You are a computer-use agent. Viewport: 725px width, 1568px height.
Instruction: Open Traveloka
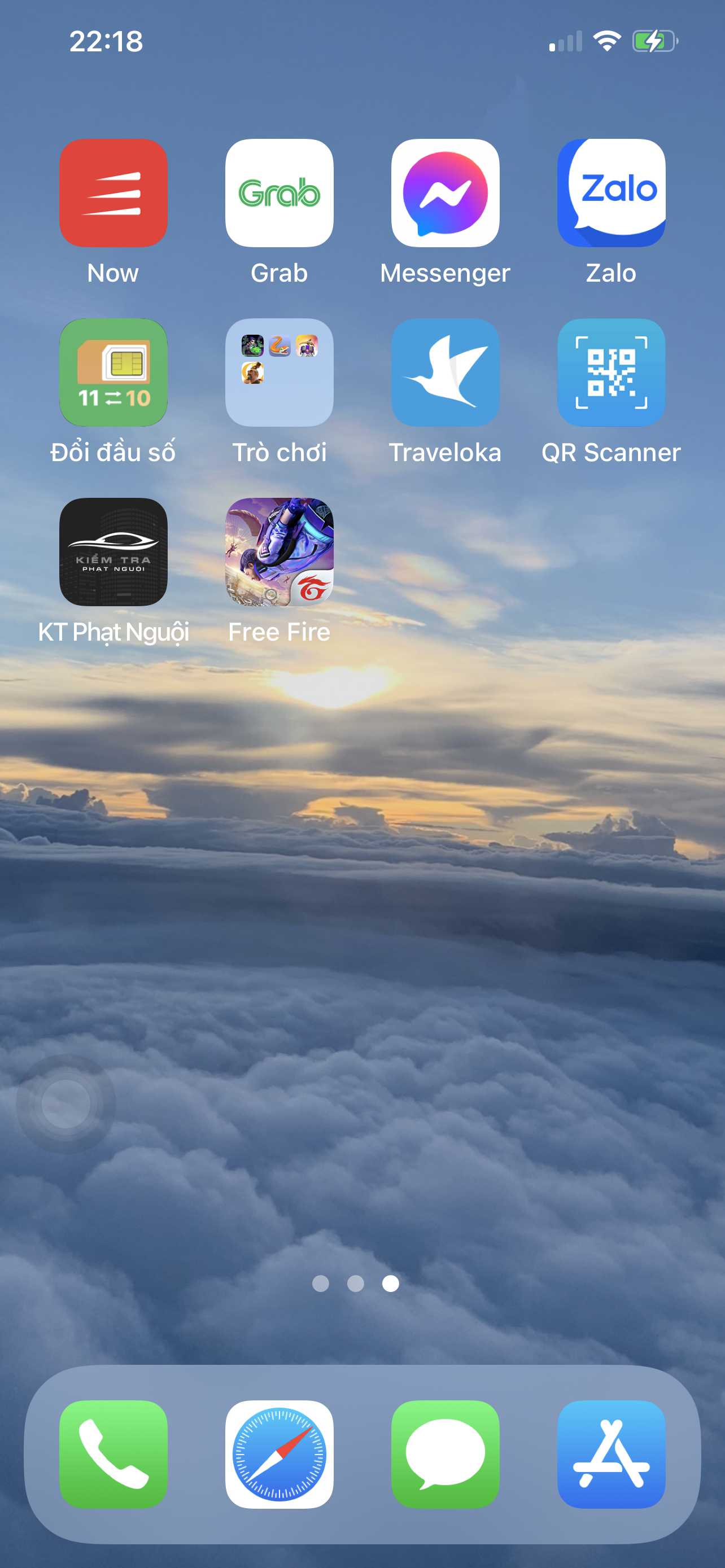pos(445,373)
